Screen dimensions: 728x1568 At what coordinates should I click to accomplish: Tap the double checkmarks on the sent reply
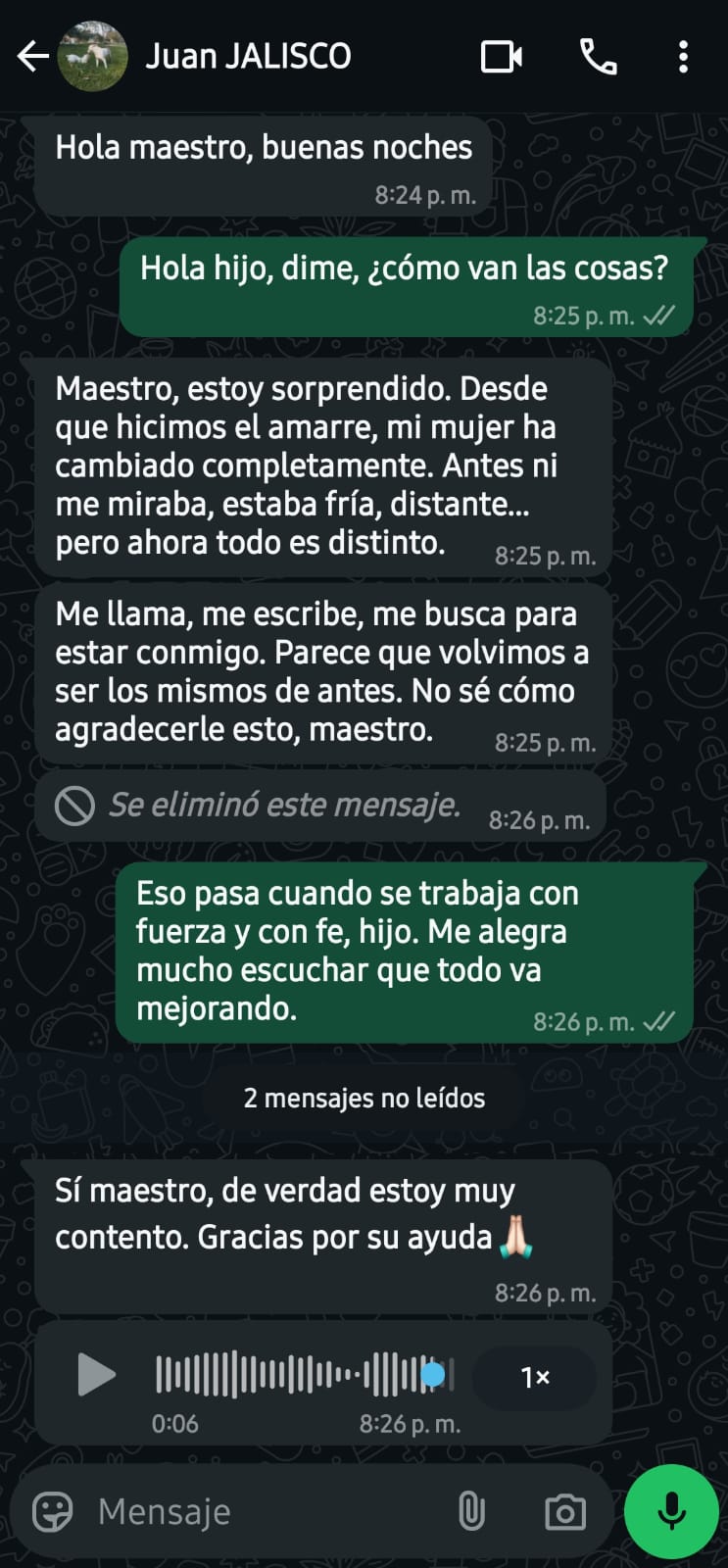pos(657,1020)
